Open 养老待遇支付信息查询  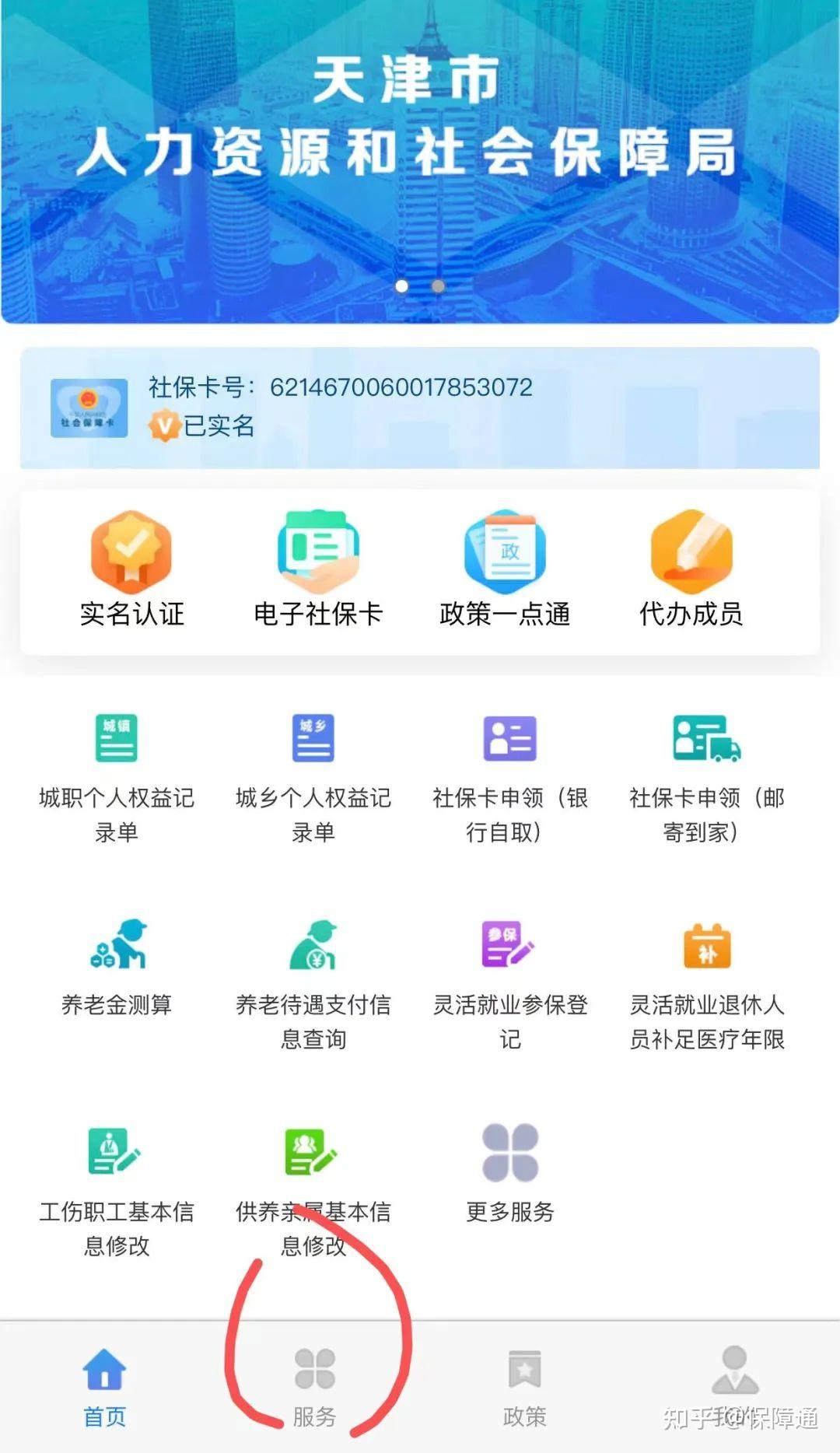tap(313, 986)
